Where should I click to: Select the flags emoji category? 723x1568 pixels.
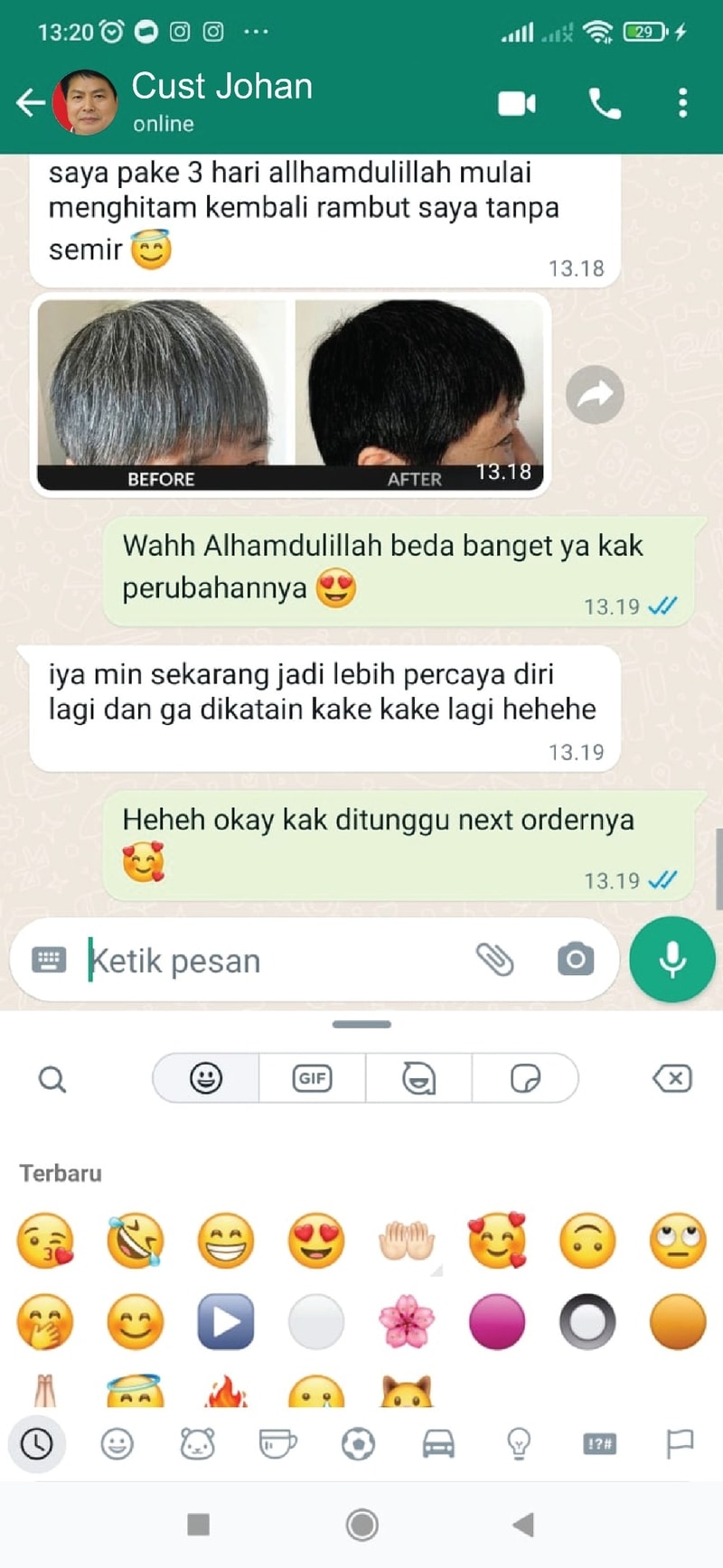tap(679, 1443)
